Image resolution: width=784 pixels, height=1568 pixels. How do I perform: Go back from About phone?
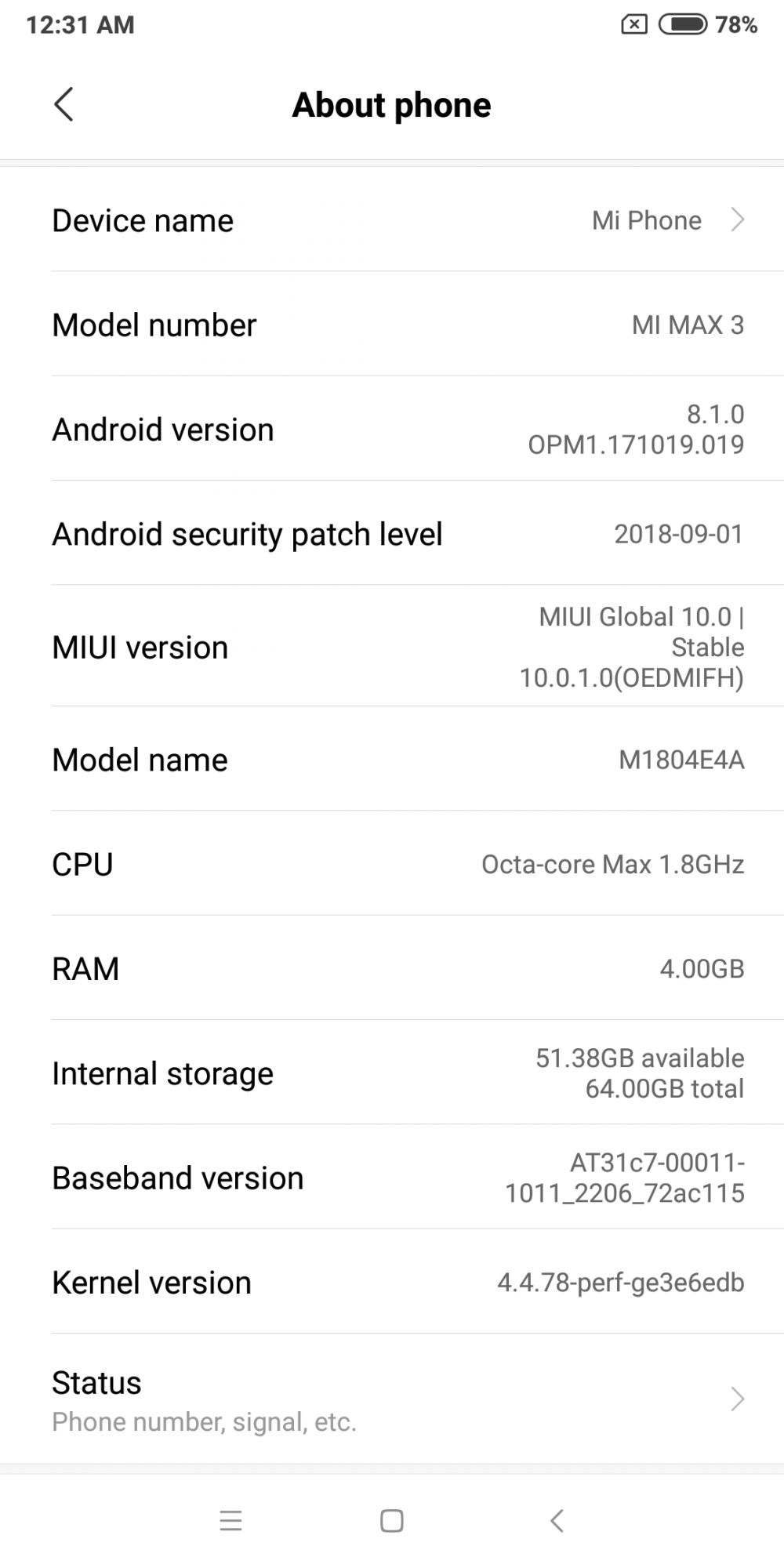click(64, 104)
